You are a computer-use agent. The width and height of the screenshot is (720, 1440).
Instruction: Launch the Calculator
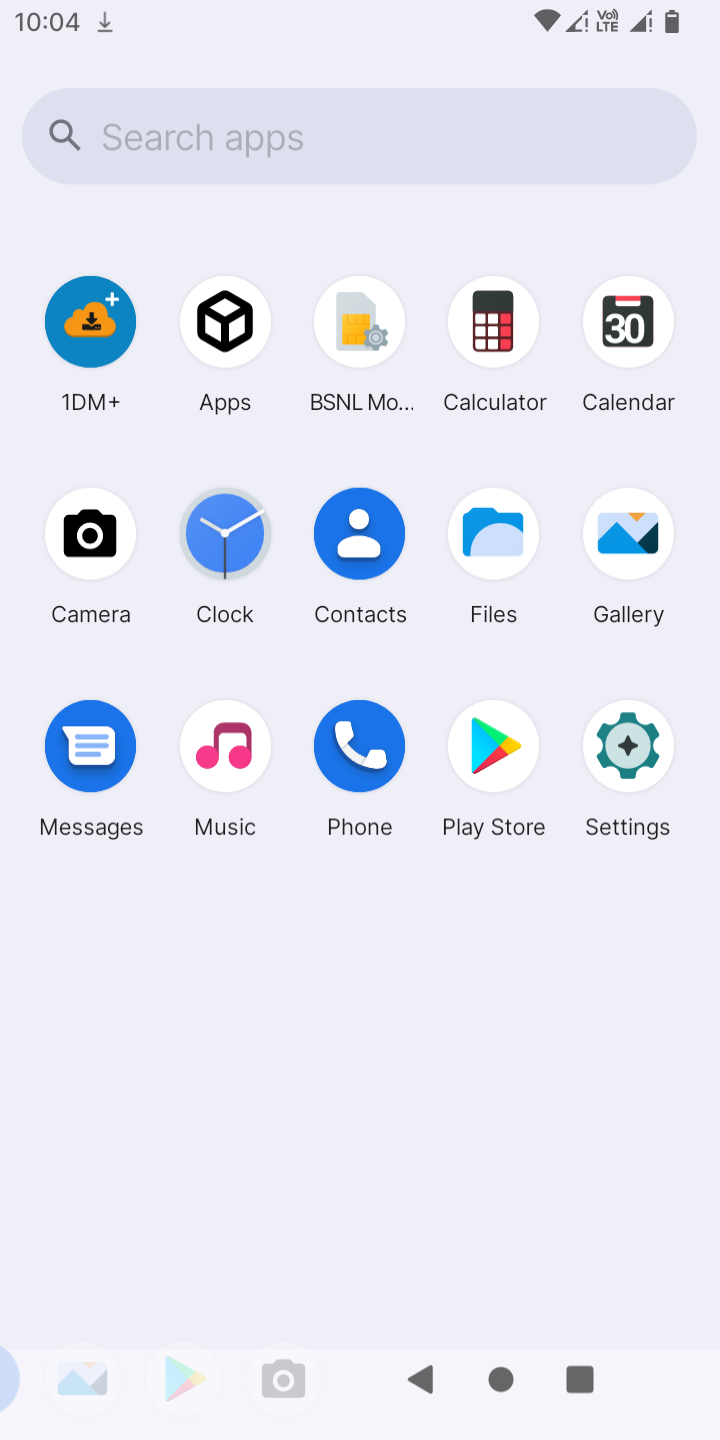(x=494, y=322)
